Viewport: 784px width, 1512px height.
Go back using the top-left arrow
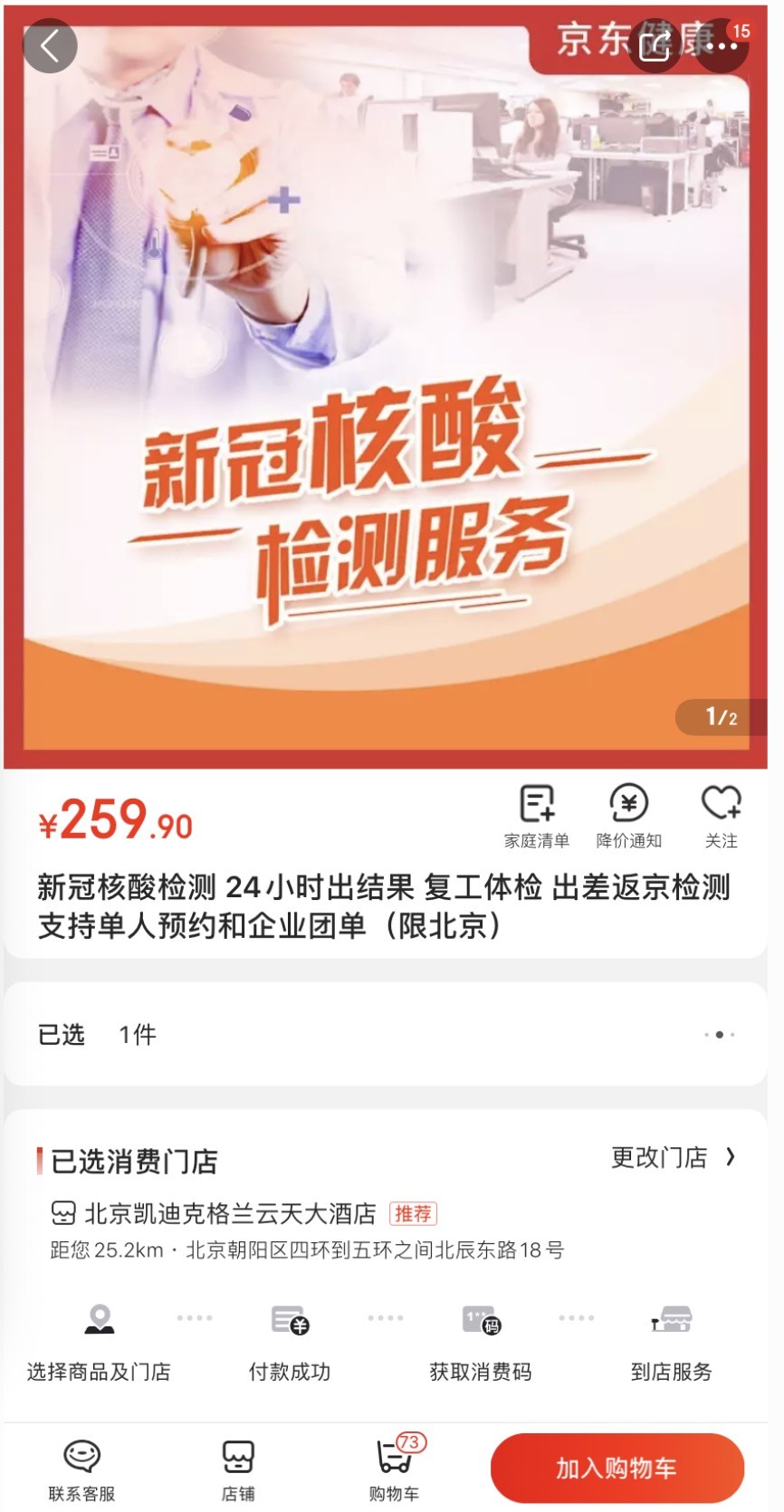[50, 45]
